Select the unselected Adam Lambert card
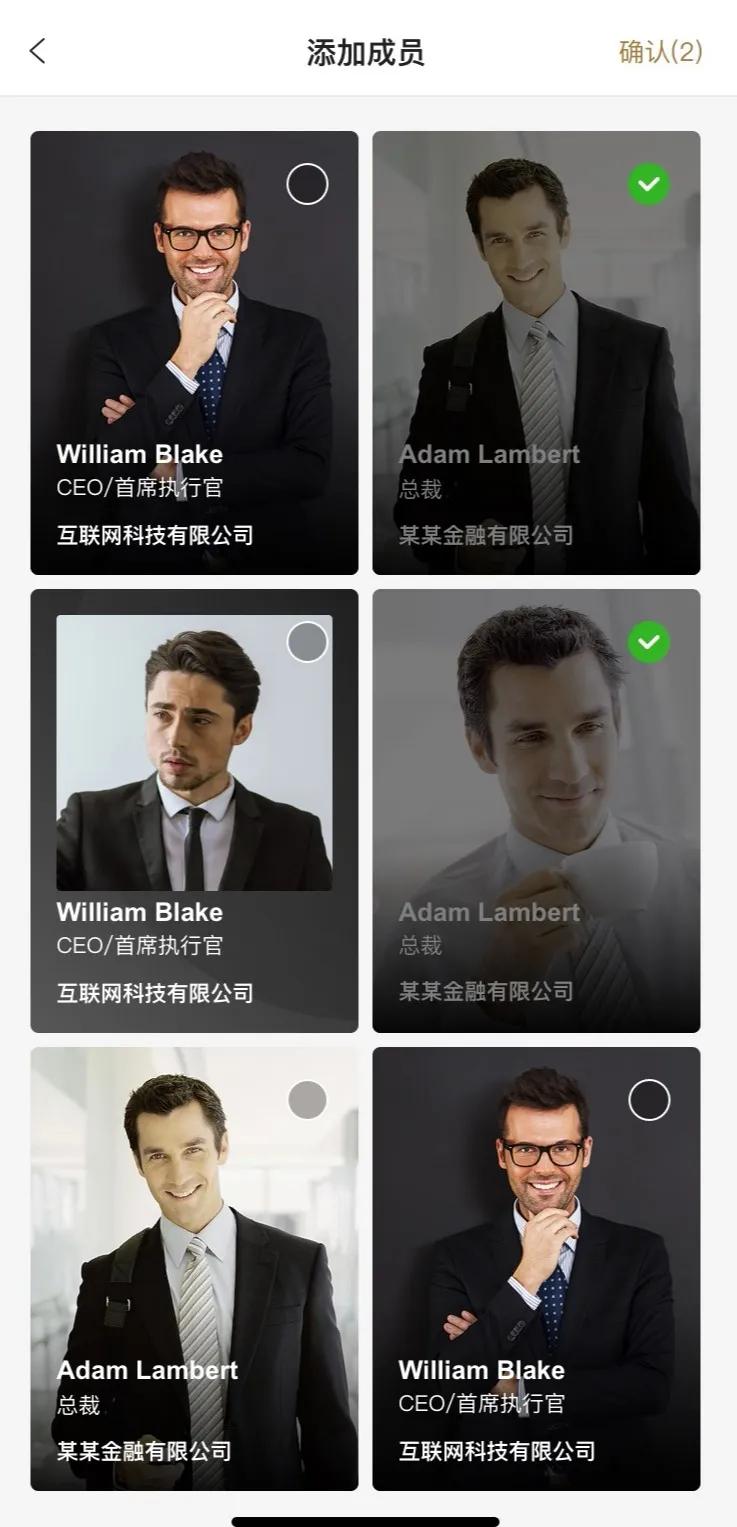 (307, 1100)
